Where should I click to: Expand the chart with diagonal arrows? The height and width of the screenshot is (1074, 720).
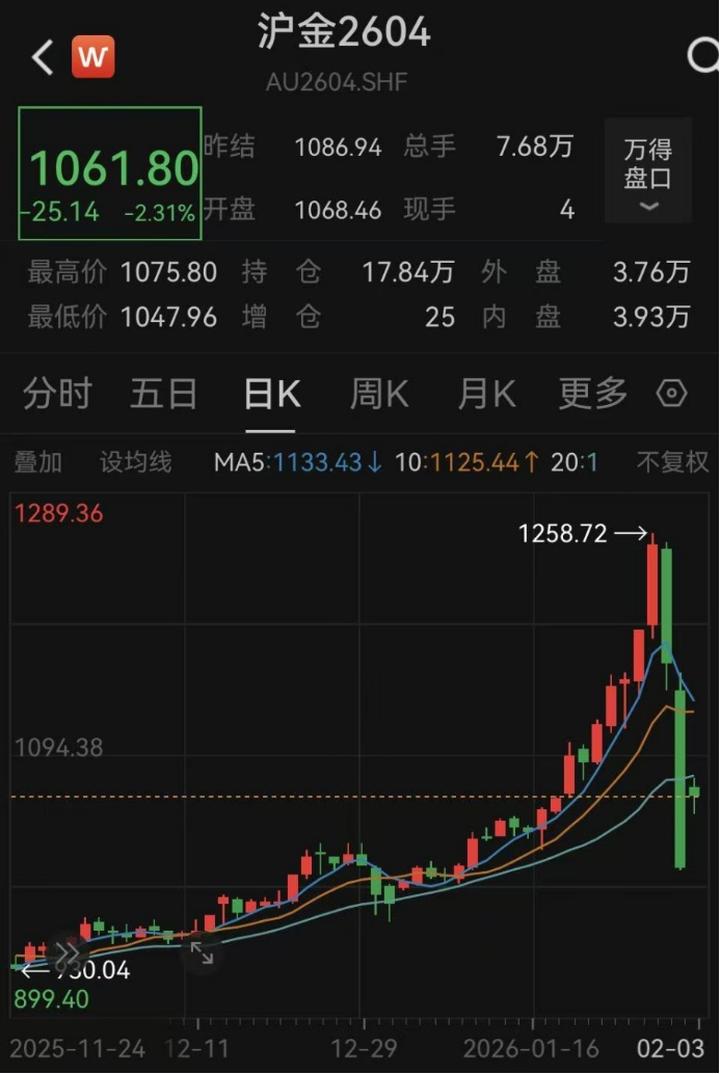pyautogui.click(x=201, y=952)
